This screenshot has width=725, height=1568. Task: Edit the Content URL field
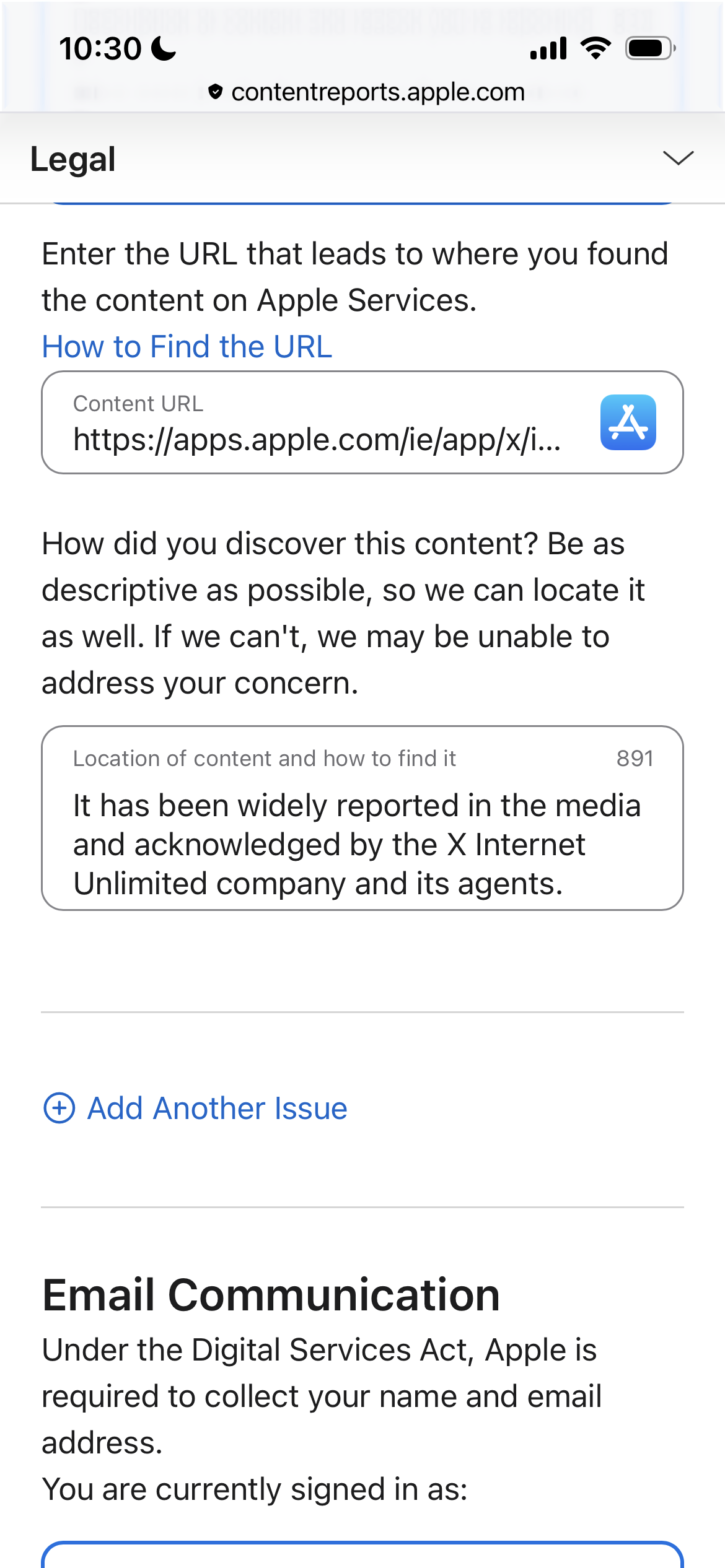point(316,438)
